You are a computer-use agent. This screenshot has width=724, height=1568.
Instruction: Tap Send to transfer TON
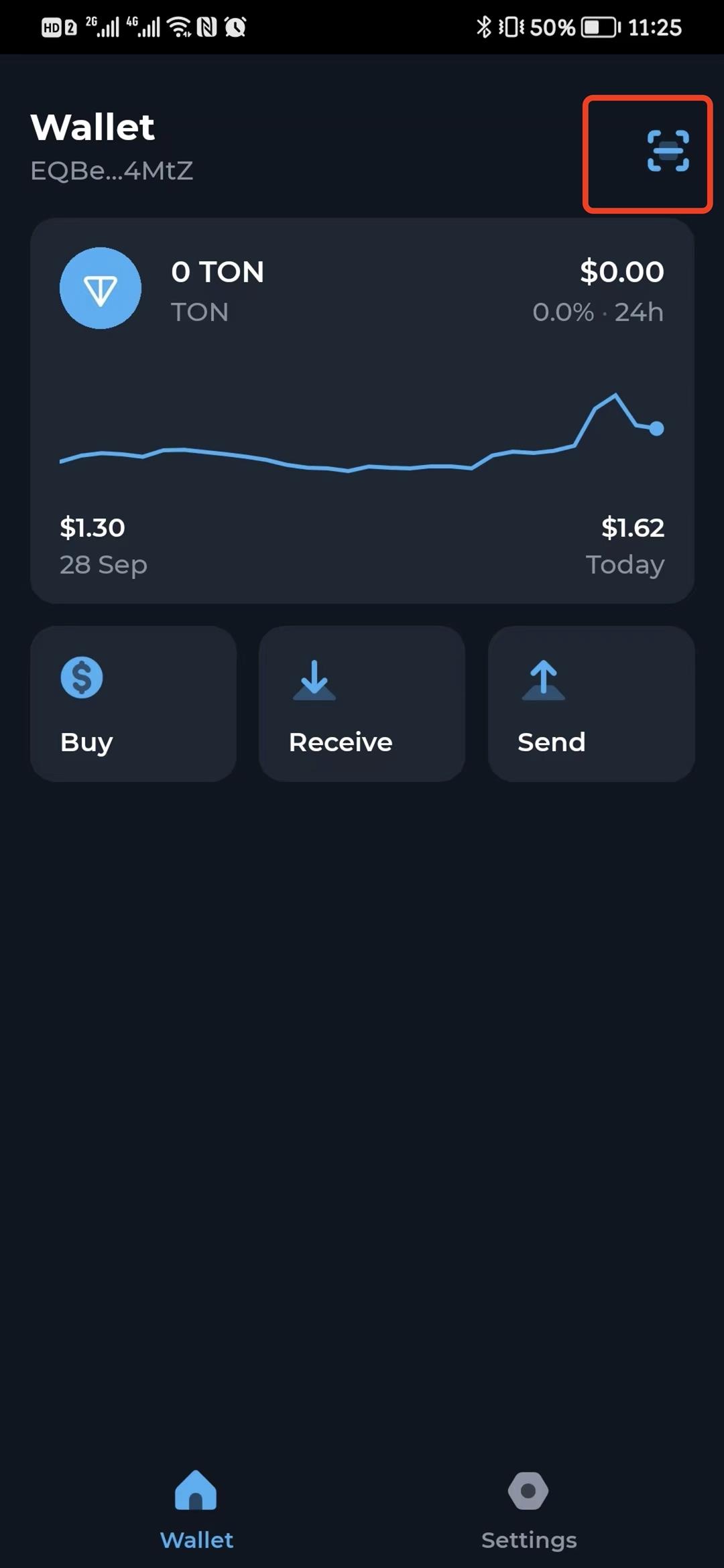click(x=591, y=704)
